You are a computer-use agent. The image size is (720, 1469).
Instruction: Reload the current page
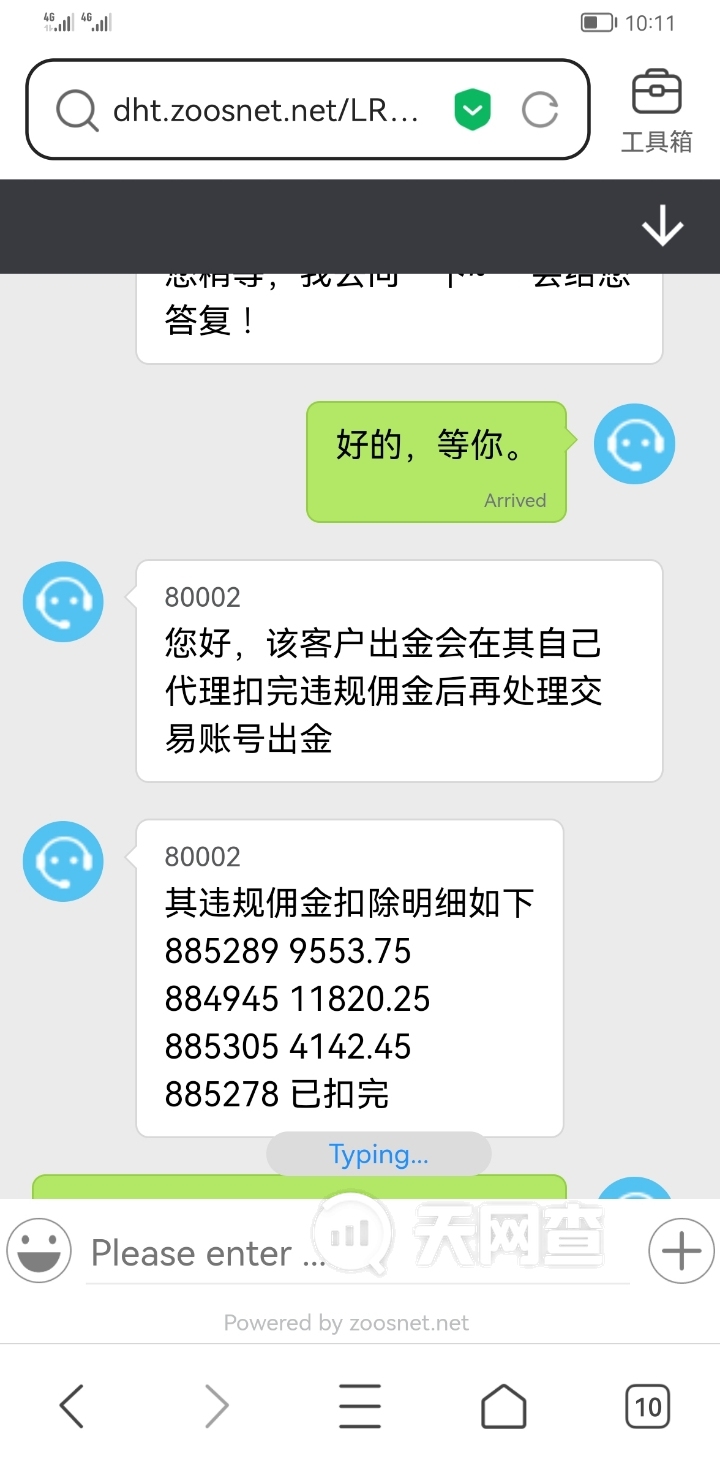(540, 110)
